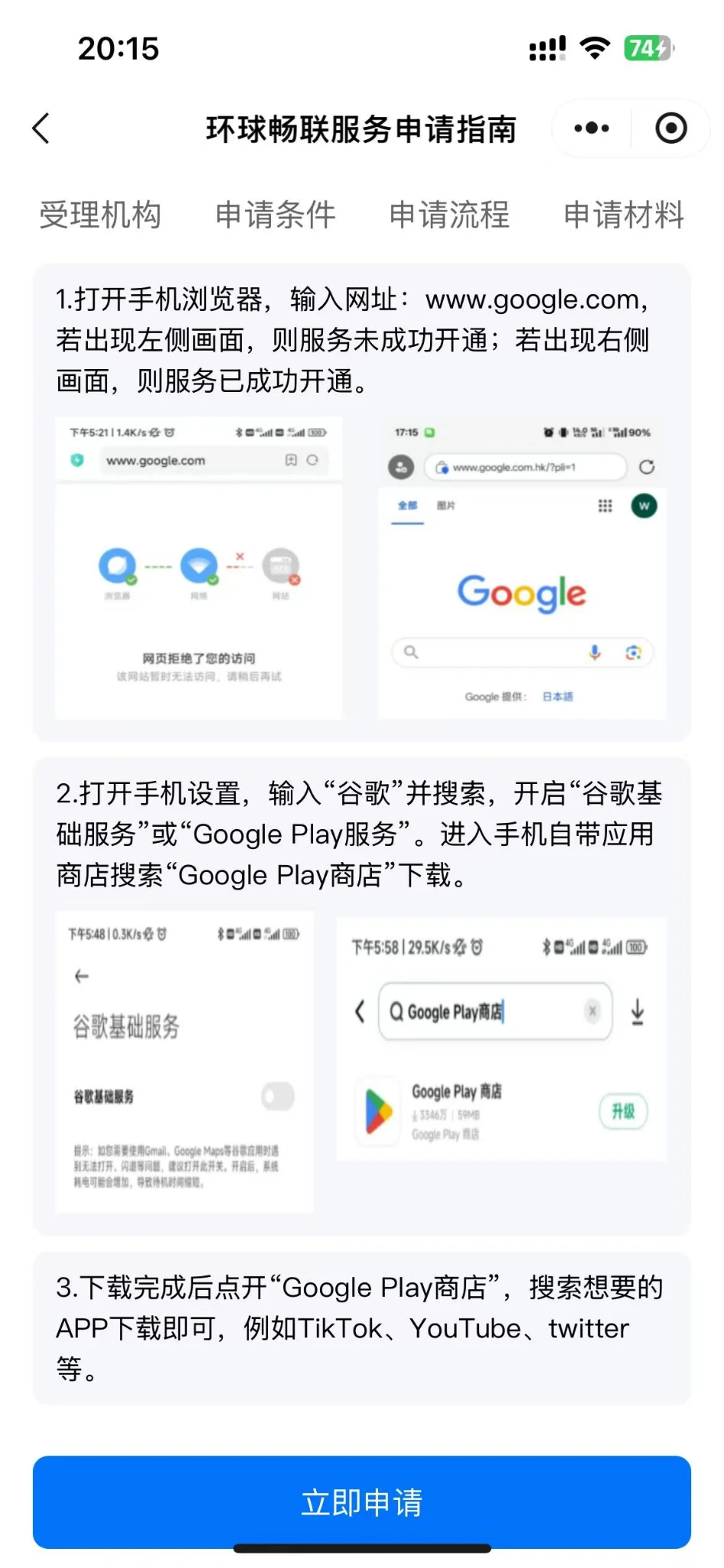724x1568 pixels.
Task: Switch to the 申请流程 tab
Action: 449,215
